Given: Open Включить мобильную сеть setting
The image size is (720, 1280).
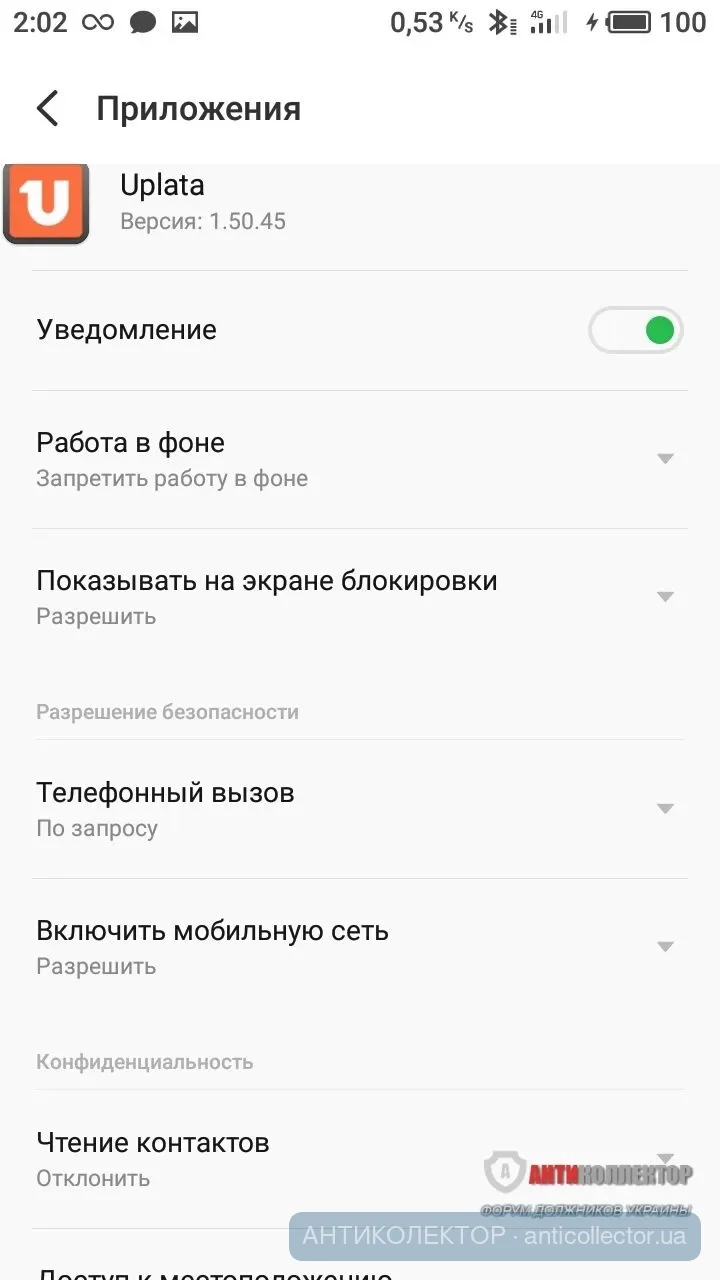Looking at the screenshot, I should click(x=360, y=947).
